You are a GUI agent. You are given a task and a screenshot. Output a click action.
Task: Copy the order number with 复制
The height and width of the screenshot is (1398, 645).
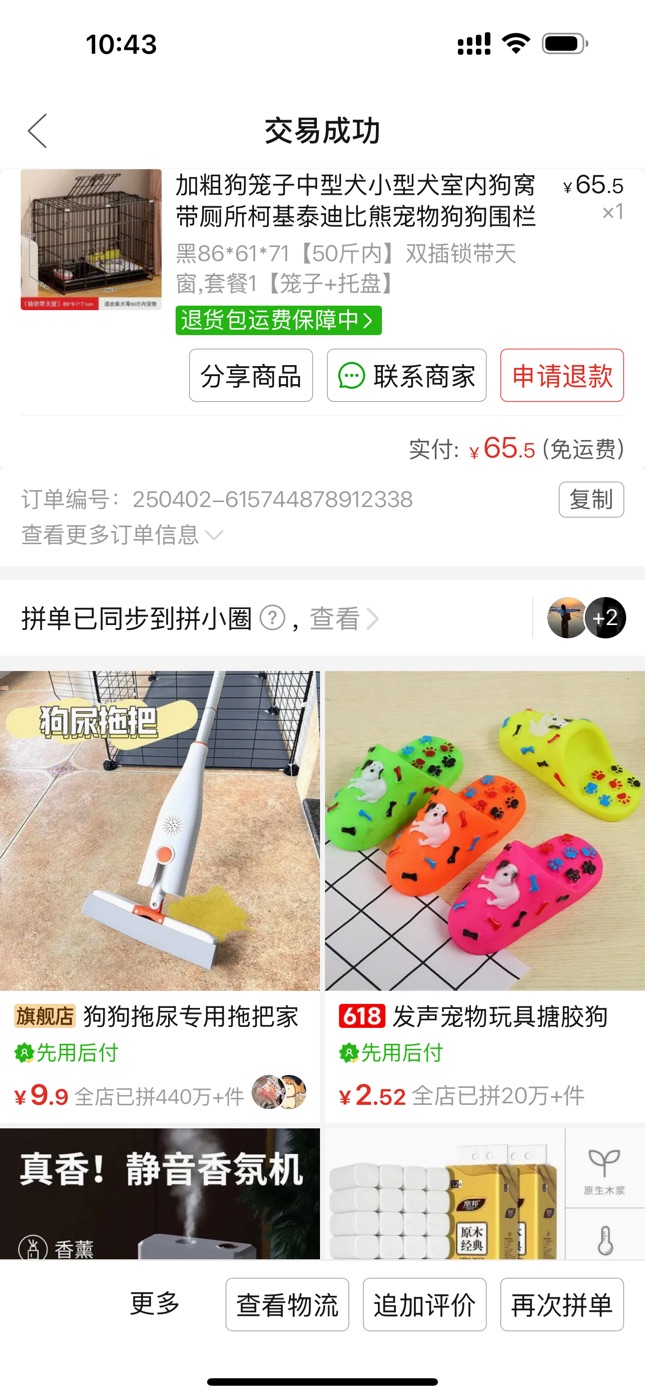(x=591, y=499)
